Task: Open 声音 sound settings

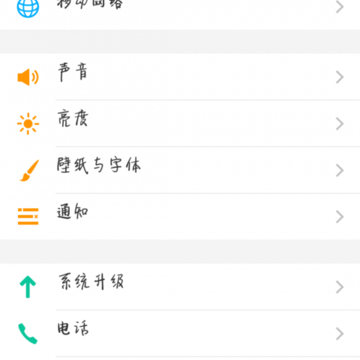Action: (180, 77)
